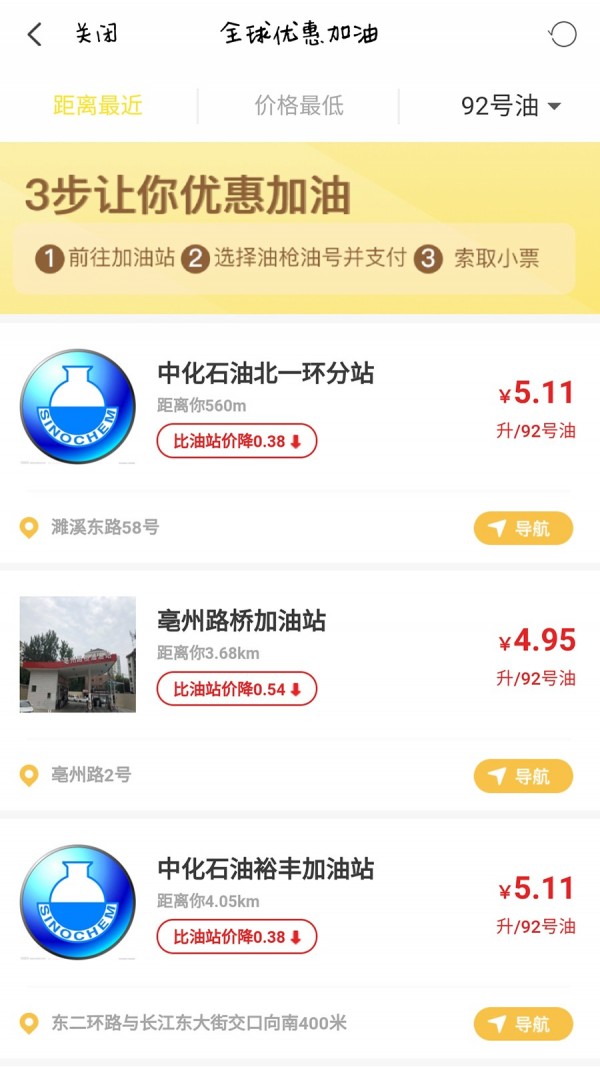Go back with the arrow icon

[35, 35]
